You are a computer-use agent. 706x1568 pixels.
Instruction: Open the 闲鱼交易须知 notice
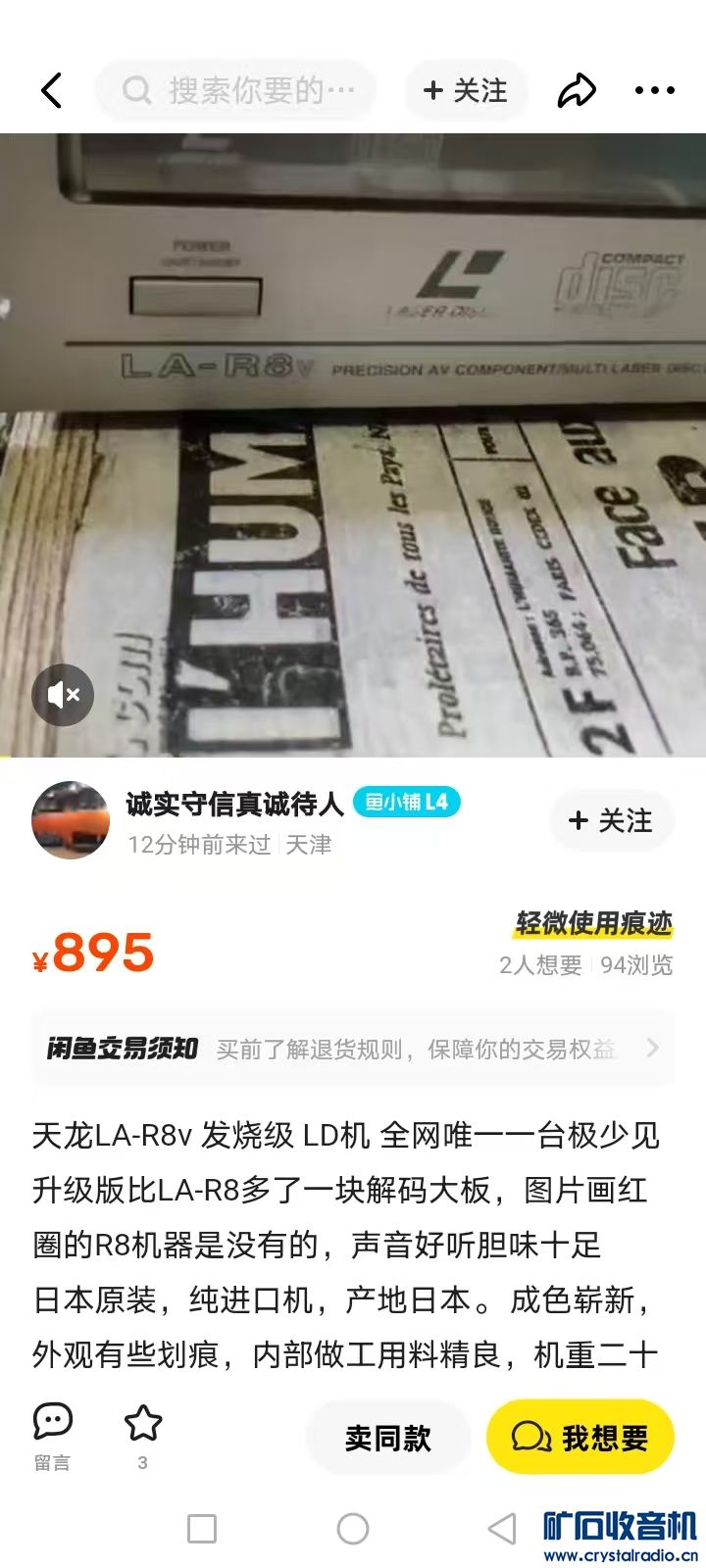click(x=353, y=1049)
